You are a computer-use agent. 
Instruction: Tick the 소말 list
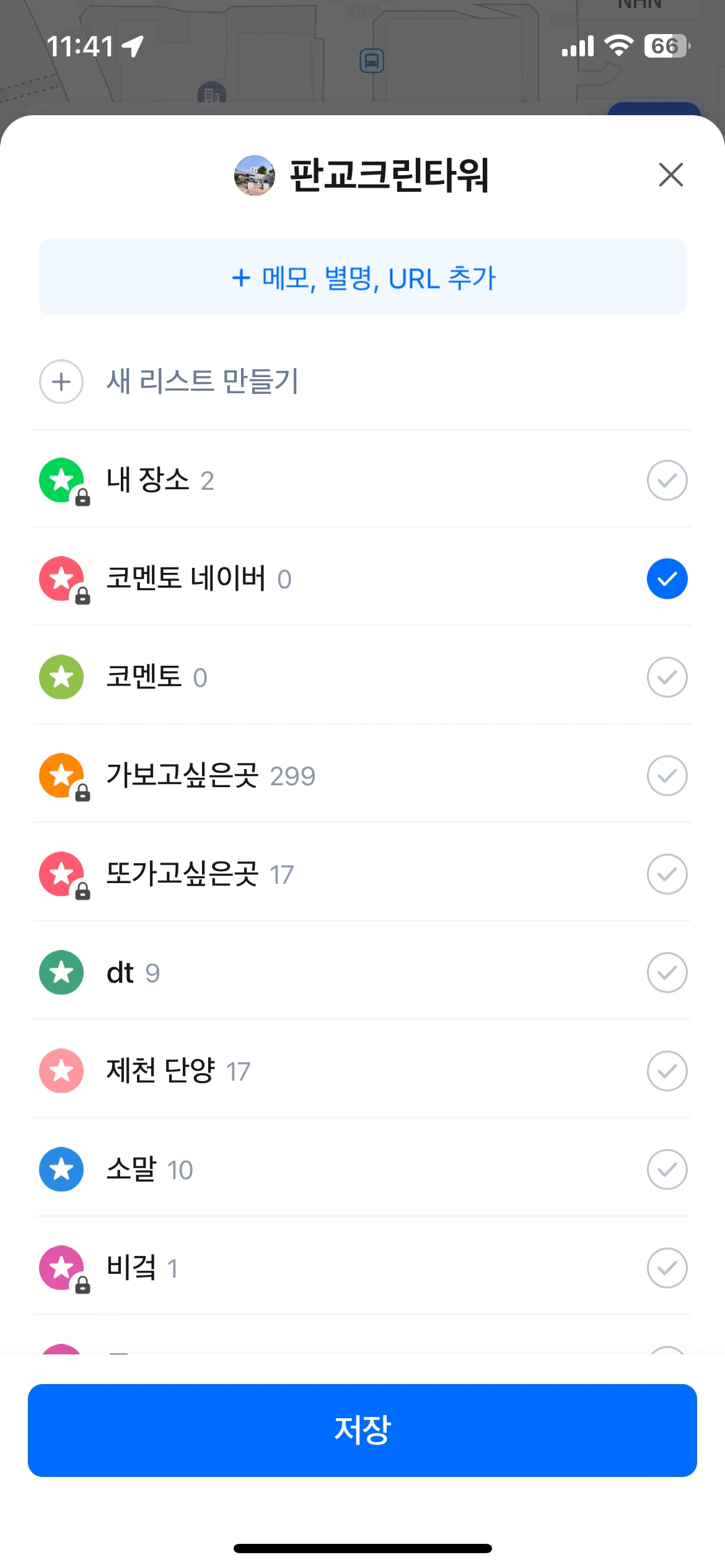point(667,1170)
